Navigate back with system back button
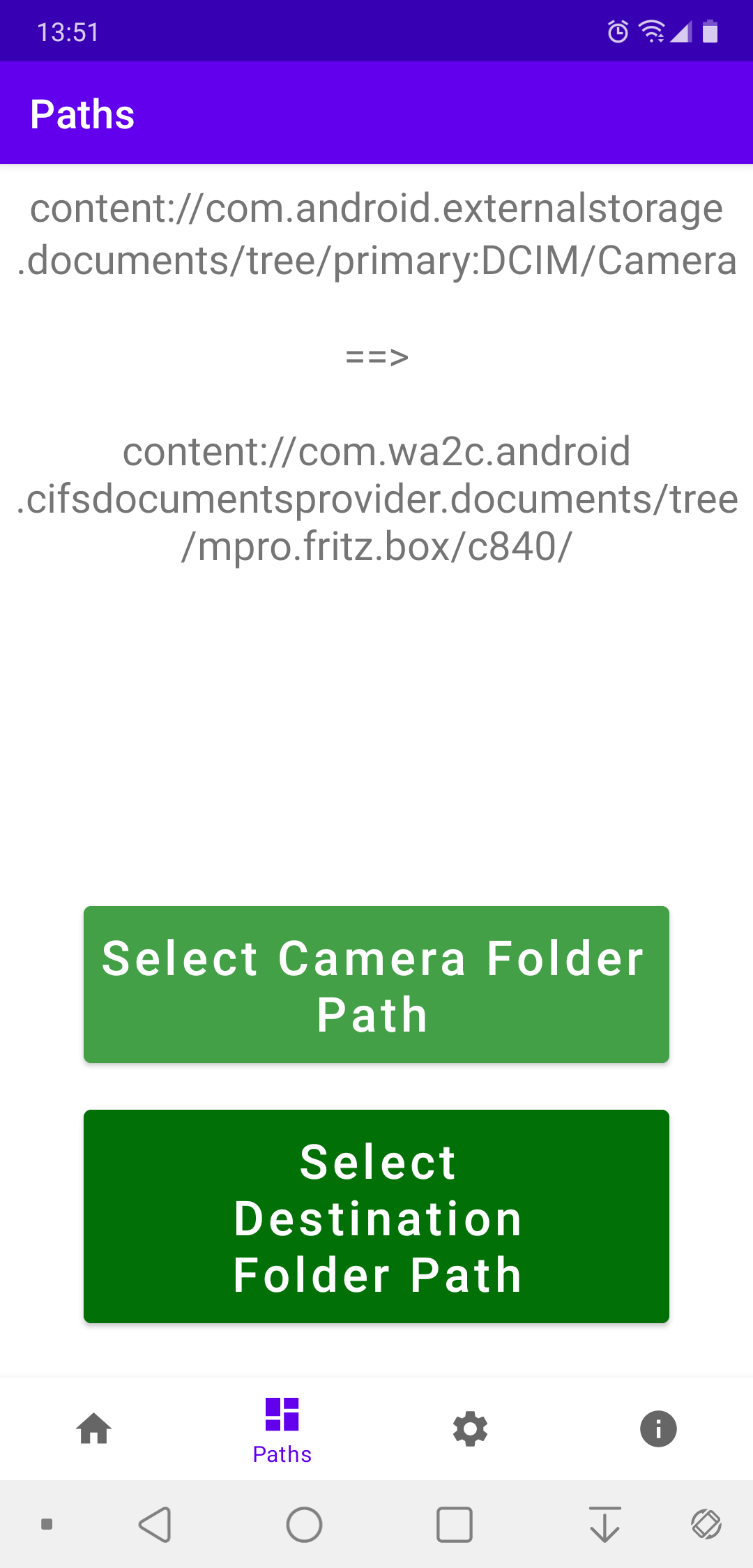This screenshot has width=753, height=1568. tap(155, 1524)
